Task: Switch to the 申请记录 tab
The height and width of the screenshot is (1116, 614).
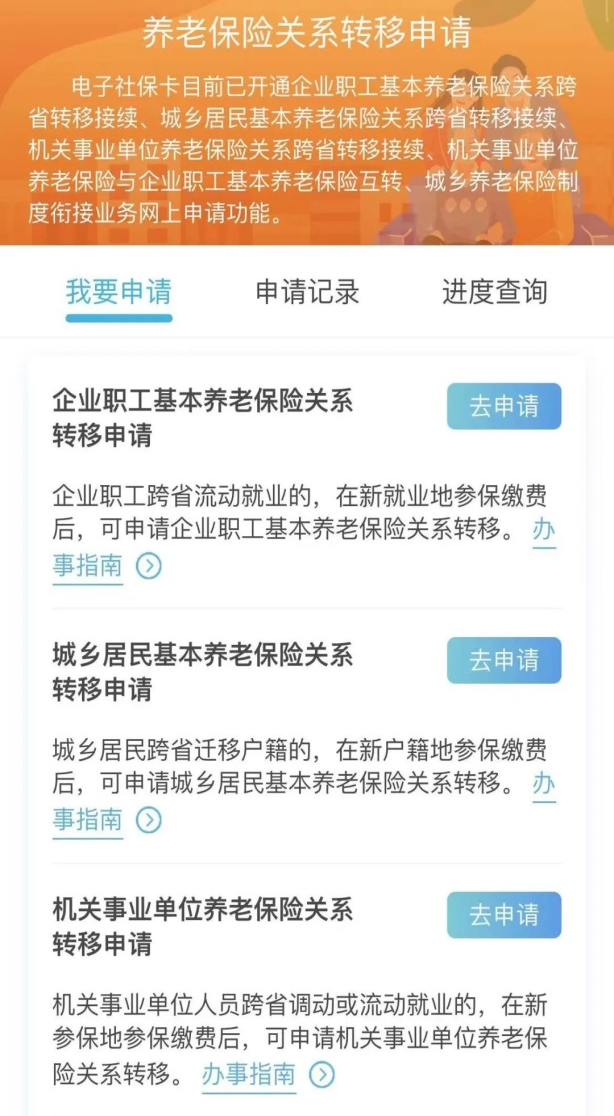Action: click(x=307, y=292)
